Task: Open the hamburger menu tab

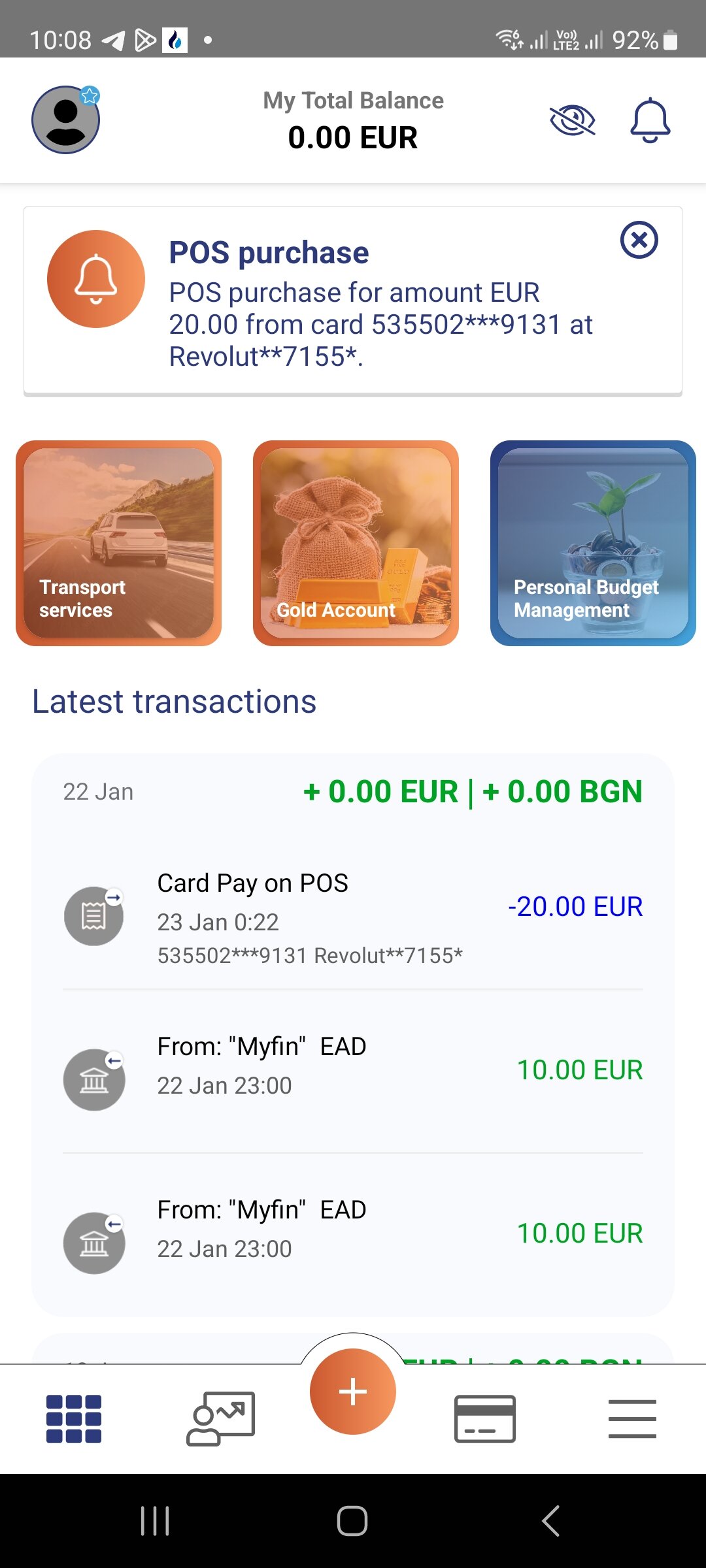Action: click(632, 1418)
